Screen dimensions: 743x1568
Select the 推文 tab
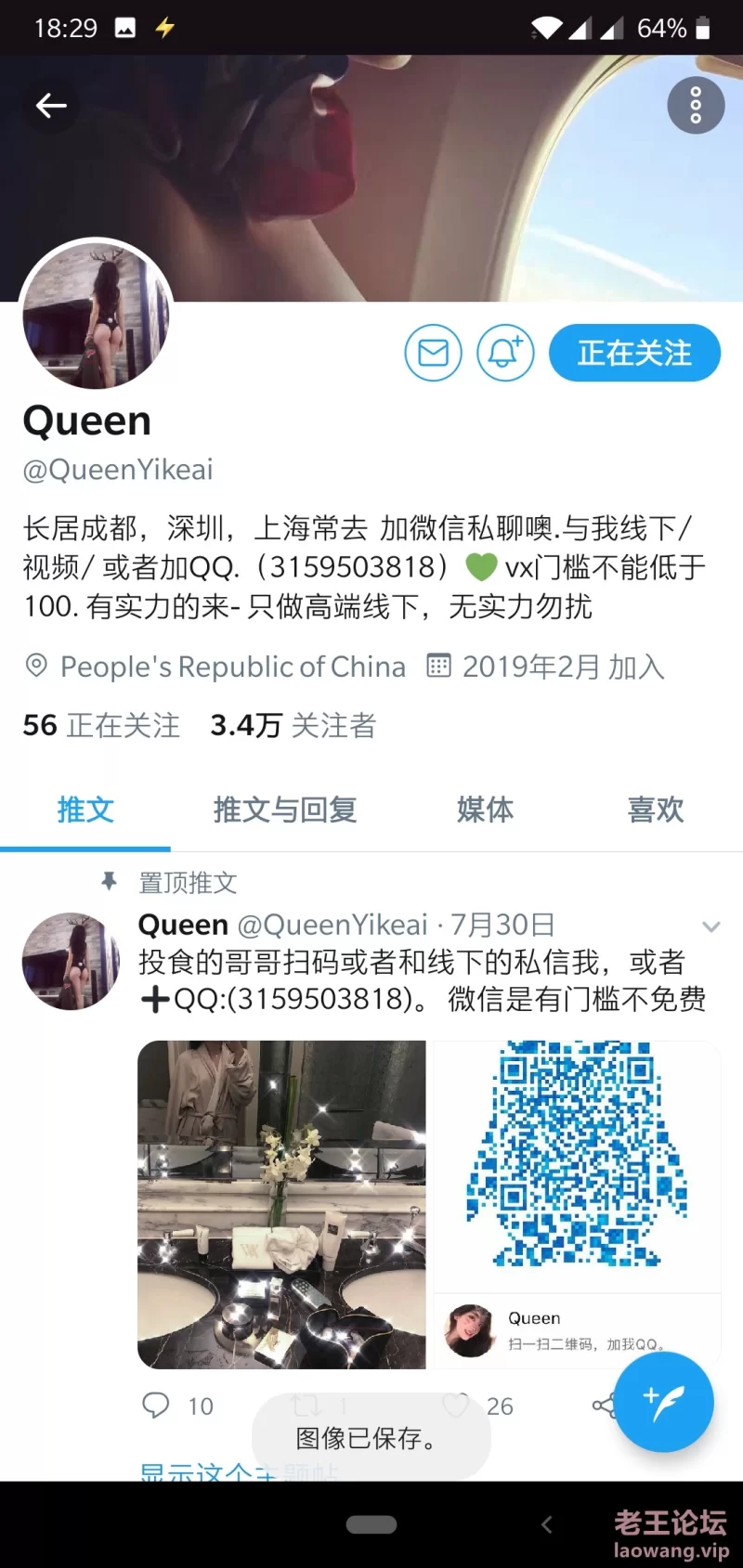click(85, 810)
